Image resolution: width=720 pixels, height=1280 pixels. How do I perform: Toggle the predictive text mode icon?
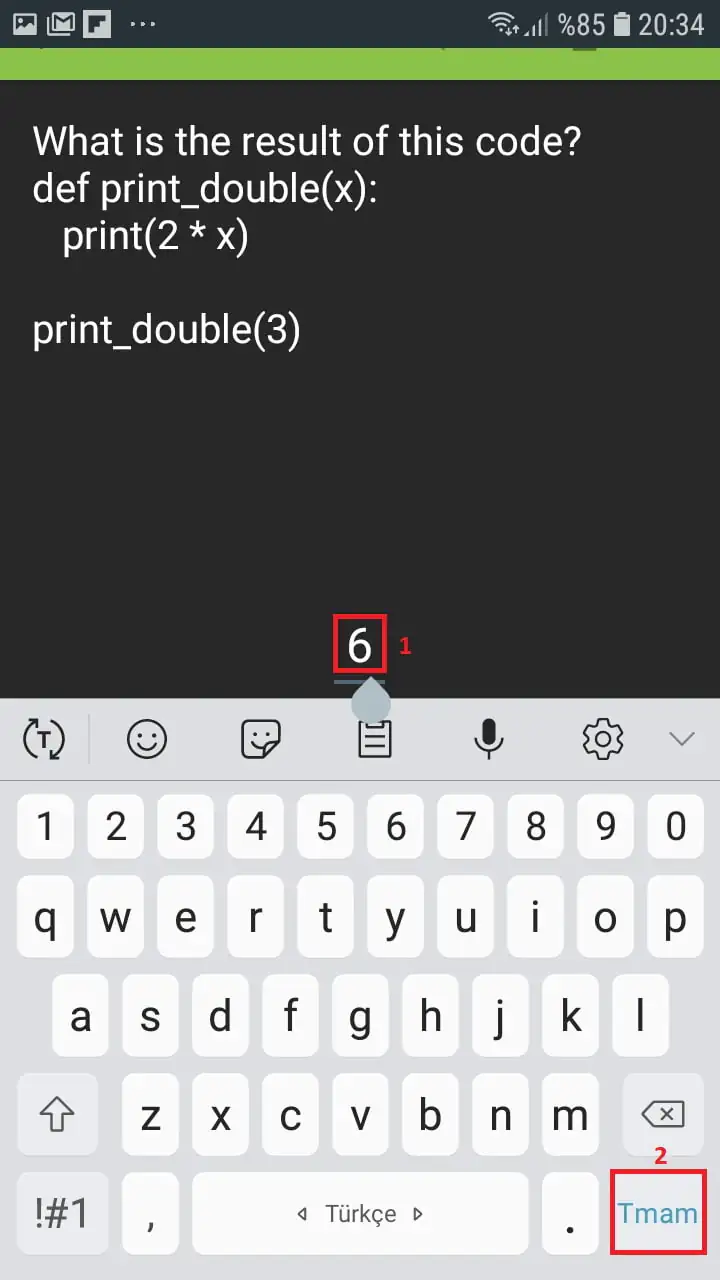tap(43, 740)
